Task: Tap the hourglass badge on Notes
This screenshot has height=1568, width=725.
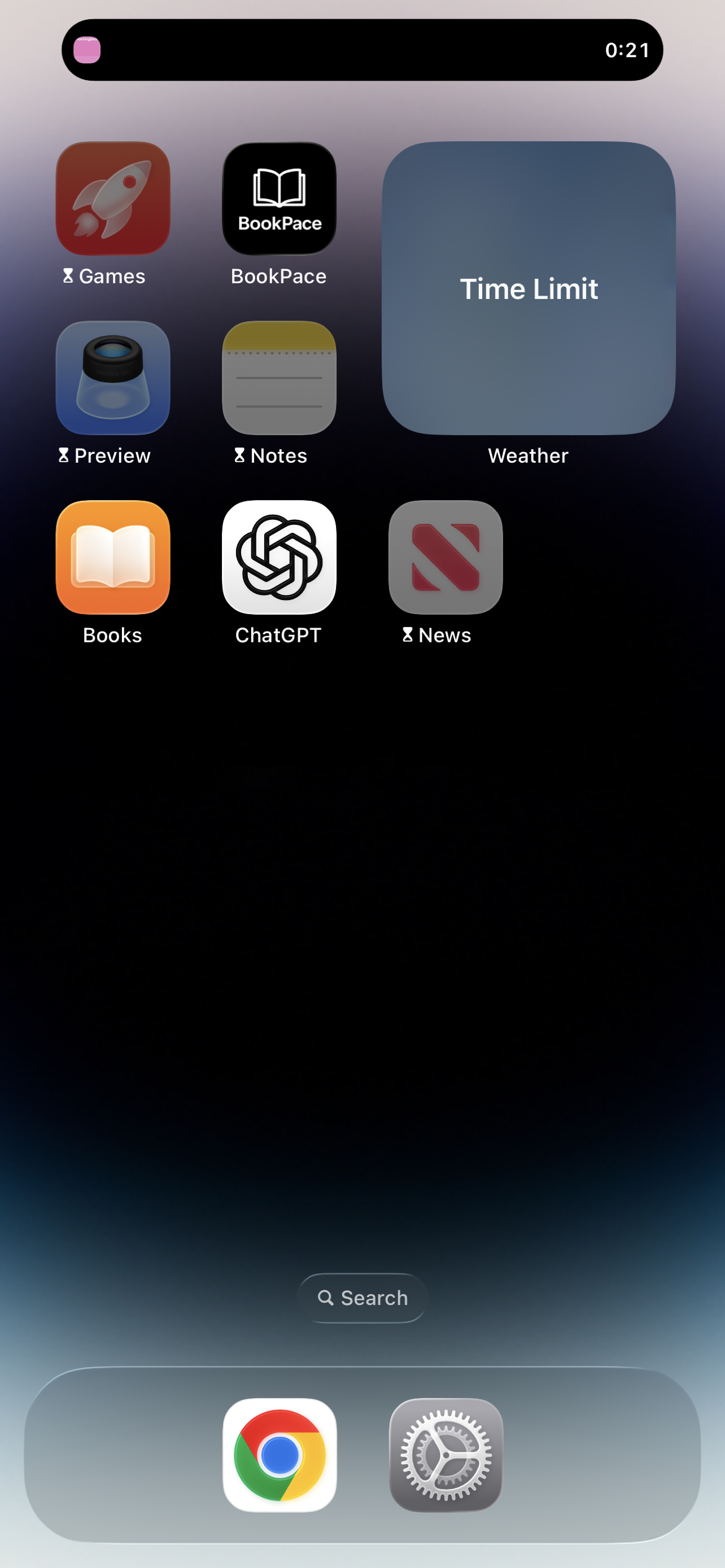Action: coord(241,455)
